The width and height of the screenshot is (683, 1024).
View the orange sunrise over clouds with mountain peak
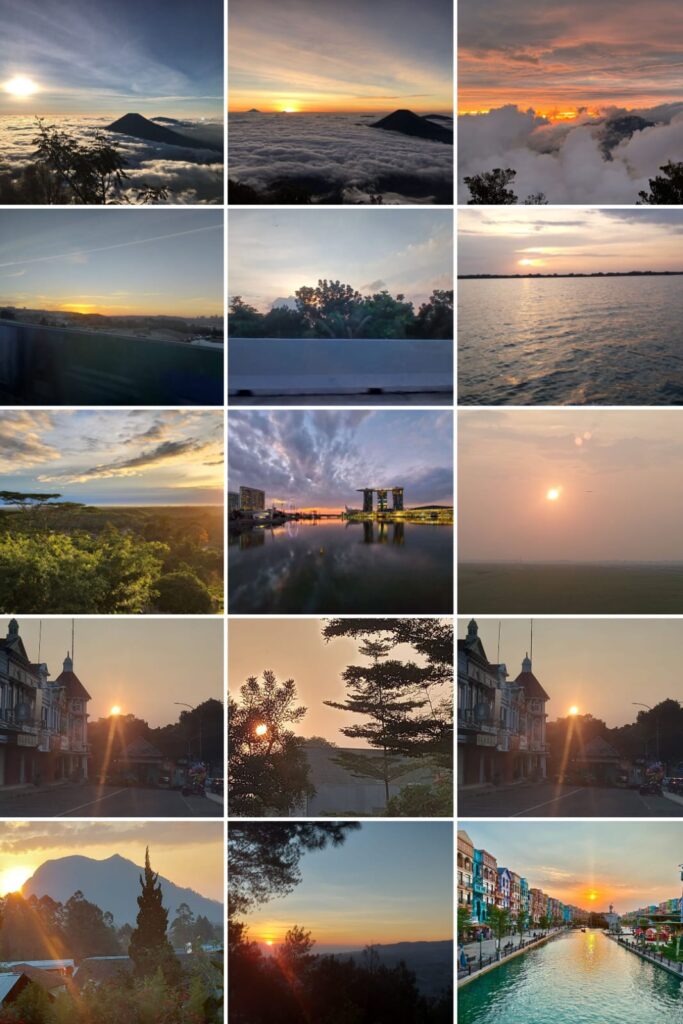[x=340, y=101]
